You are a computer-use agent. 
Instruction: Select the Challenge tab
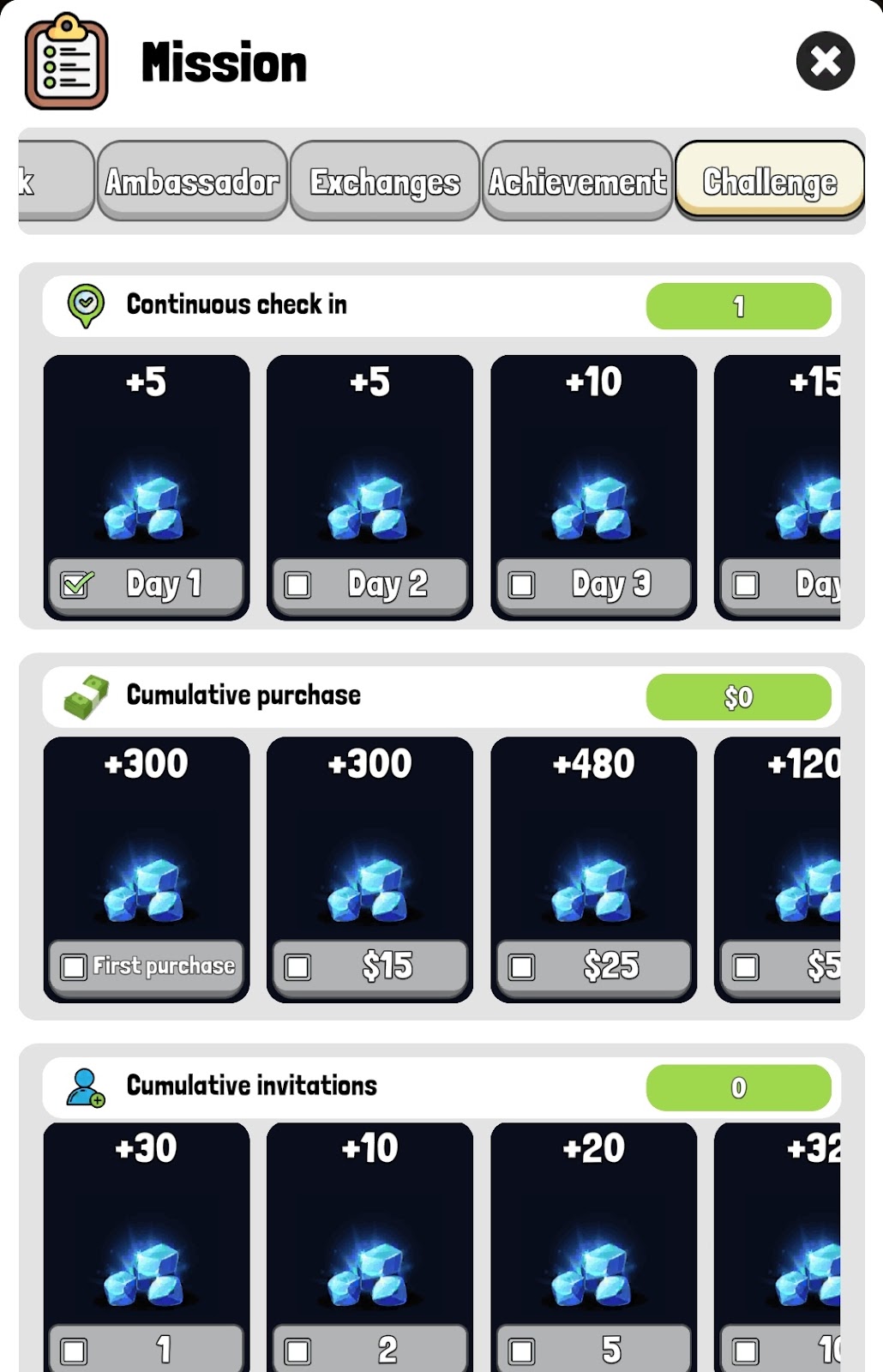[x=770, y=182]
